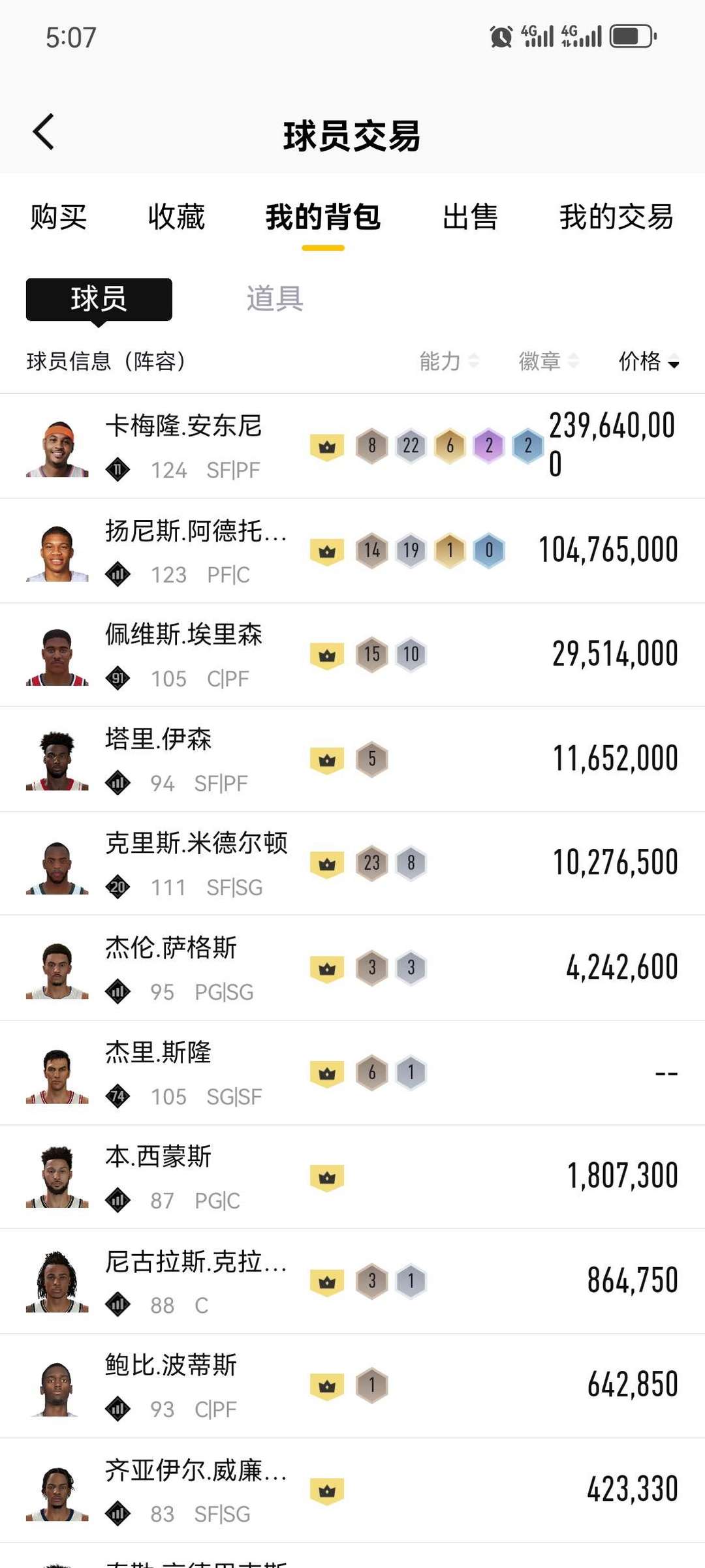Switch to the 出售 tab
The width and height of the screenshot is (705, 1568).
point(471,218)
